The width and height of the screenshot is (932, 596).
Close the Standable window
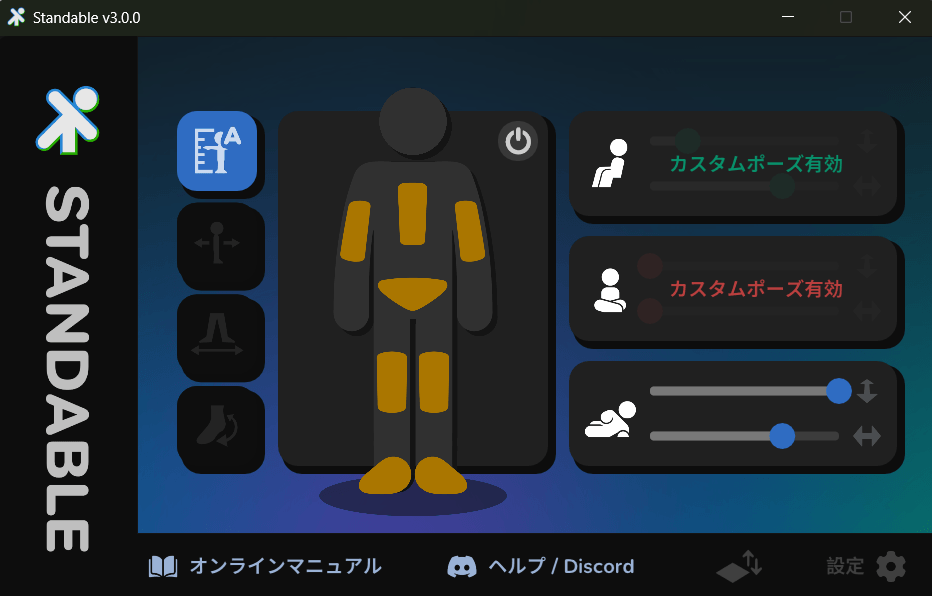(x=904, y=17)
